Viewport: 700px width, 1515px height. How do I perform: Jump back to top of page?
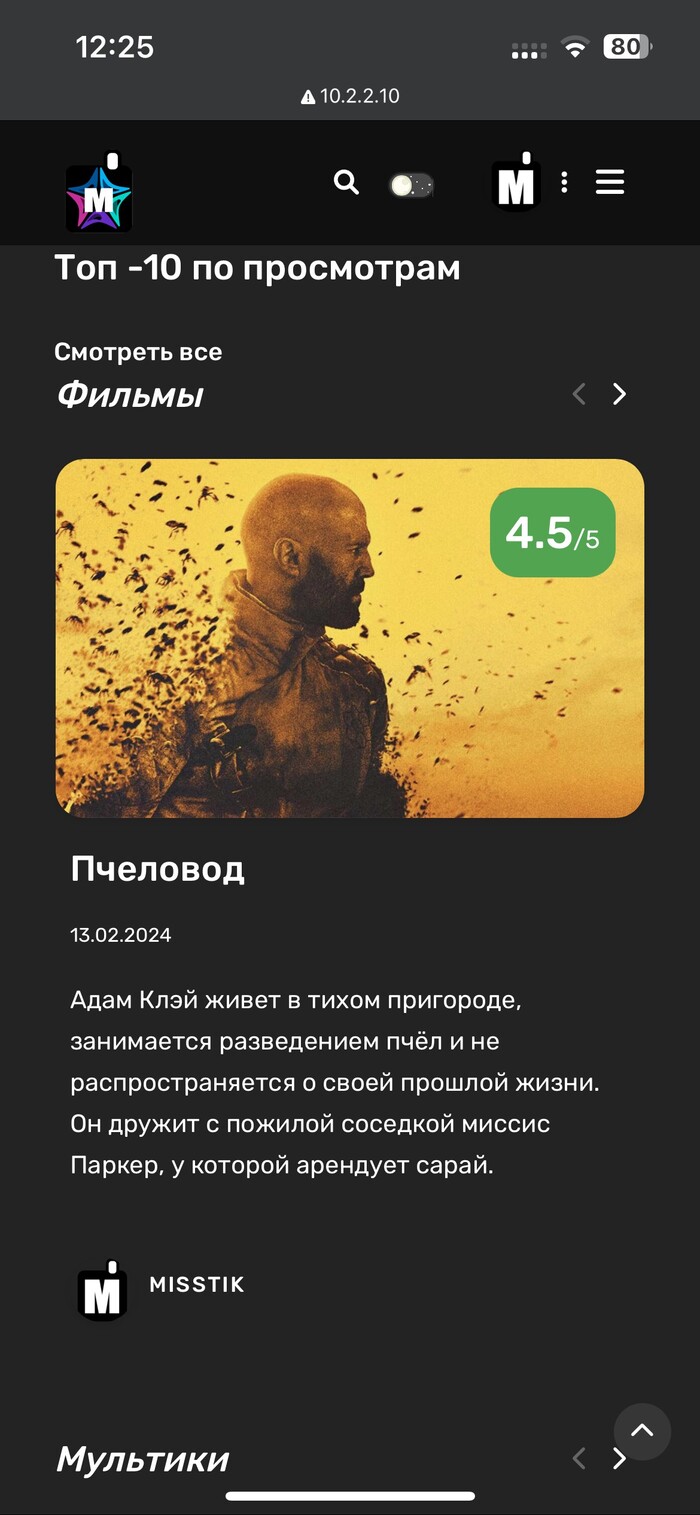tap(642, 1431)
